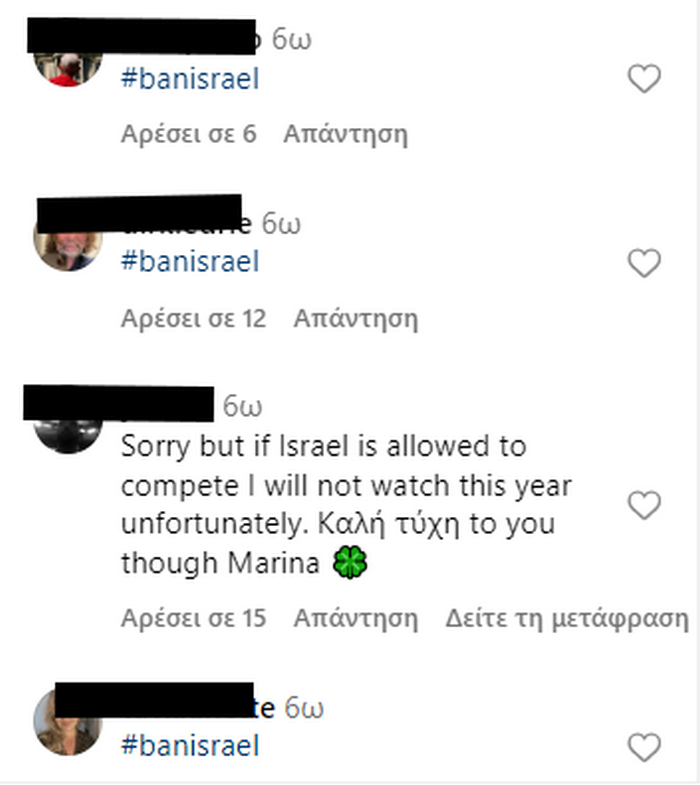Viewport: 700px width, 785px height.
Task: Open #banisrael hashtag above Αρέσει σε 12
Action: (190, 263)
